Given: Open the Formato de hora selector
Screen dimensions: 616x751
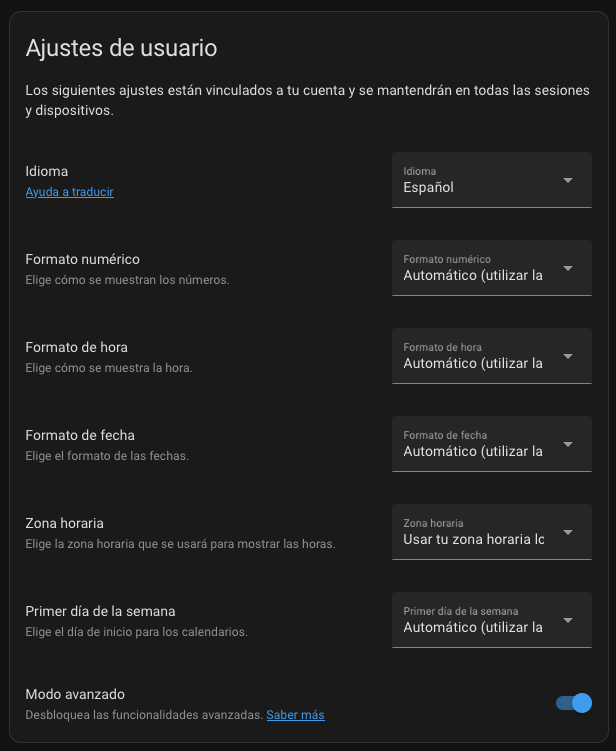Looking at the screenshot, I should click(491, 356).
